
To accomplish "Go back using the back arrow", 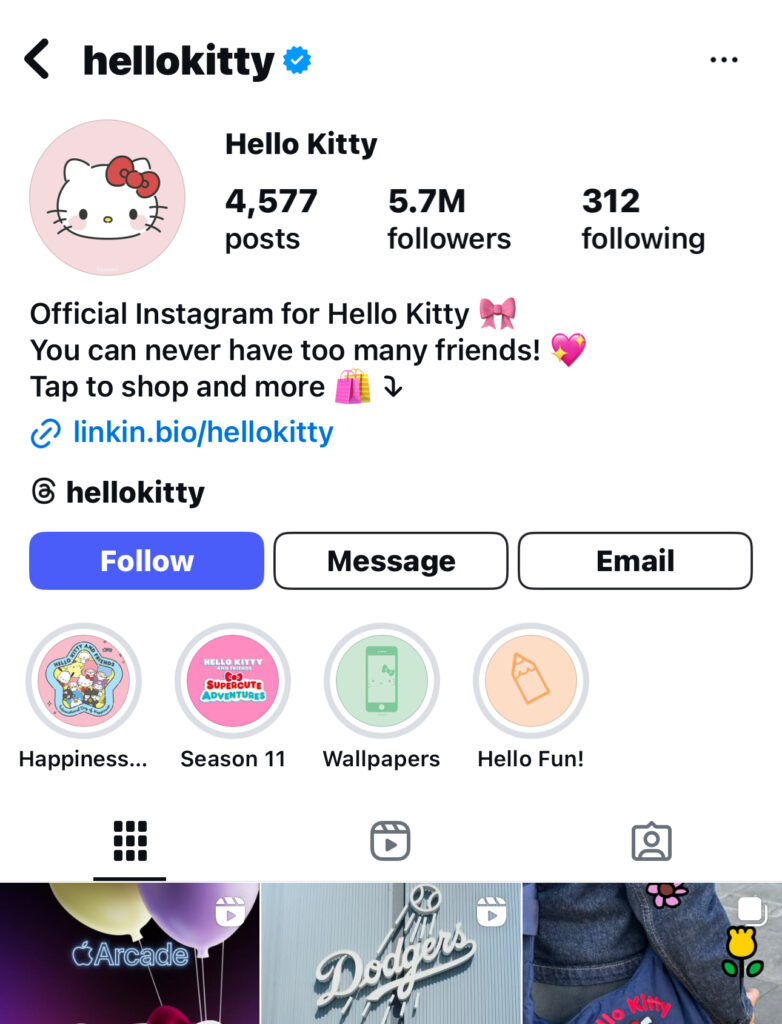I will [x=37, y=60].
